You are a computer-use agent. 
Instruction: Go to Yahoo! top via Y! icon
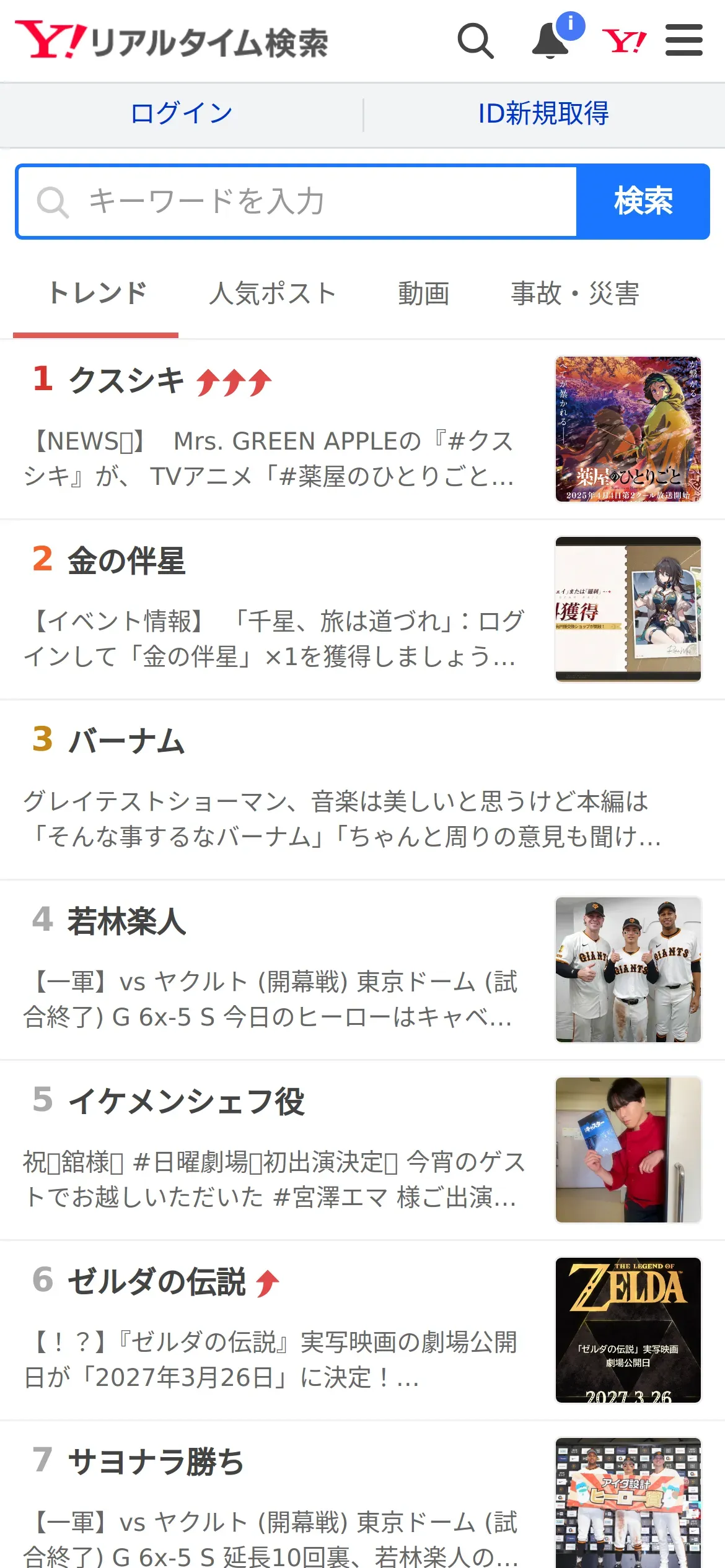624,41
